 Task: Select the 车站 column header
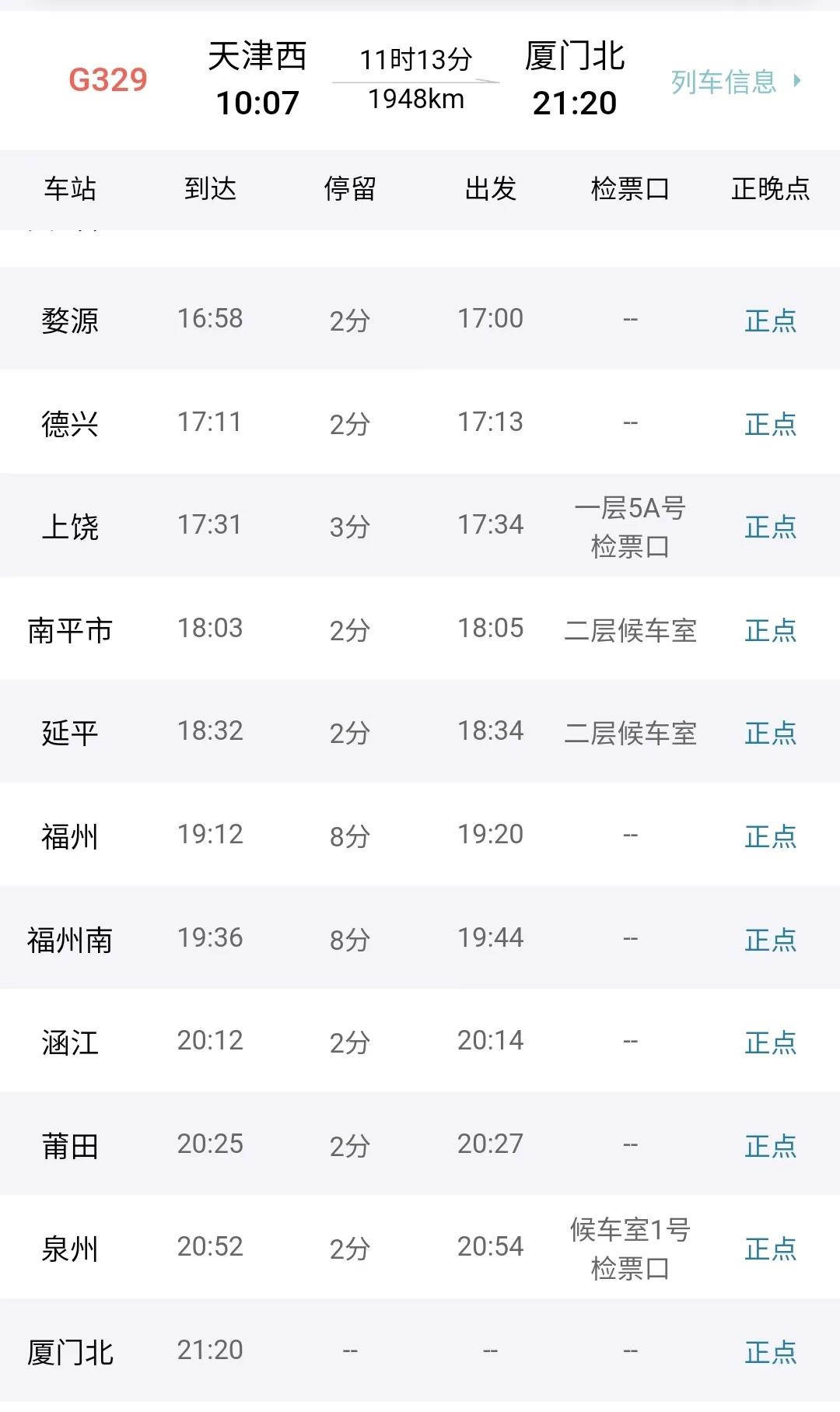click(x=70, y=190)
